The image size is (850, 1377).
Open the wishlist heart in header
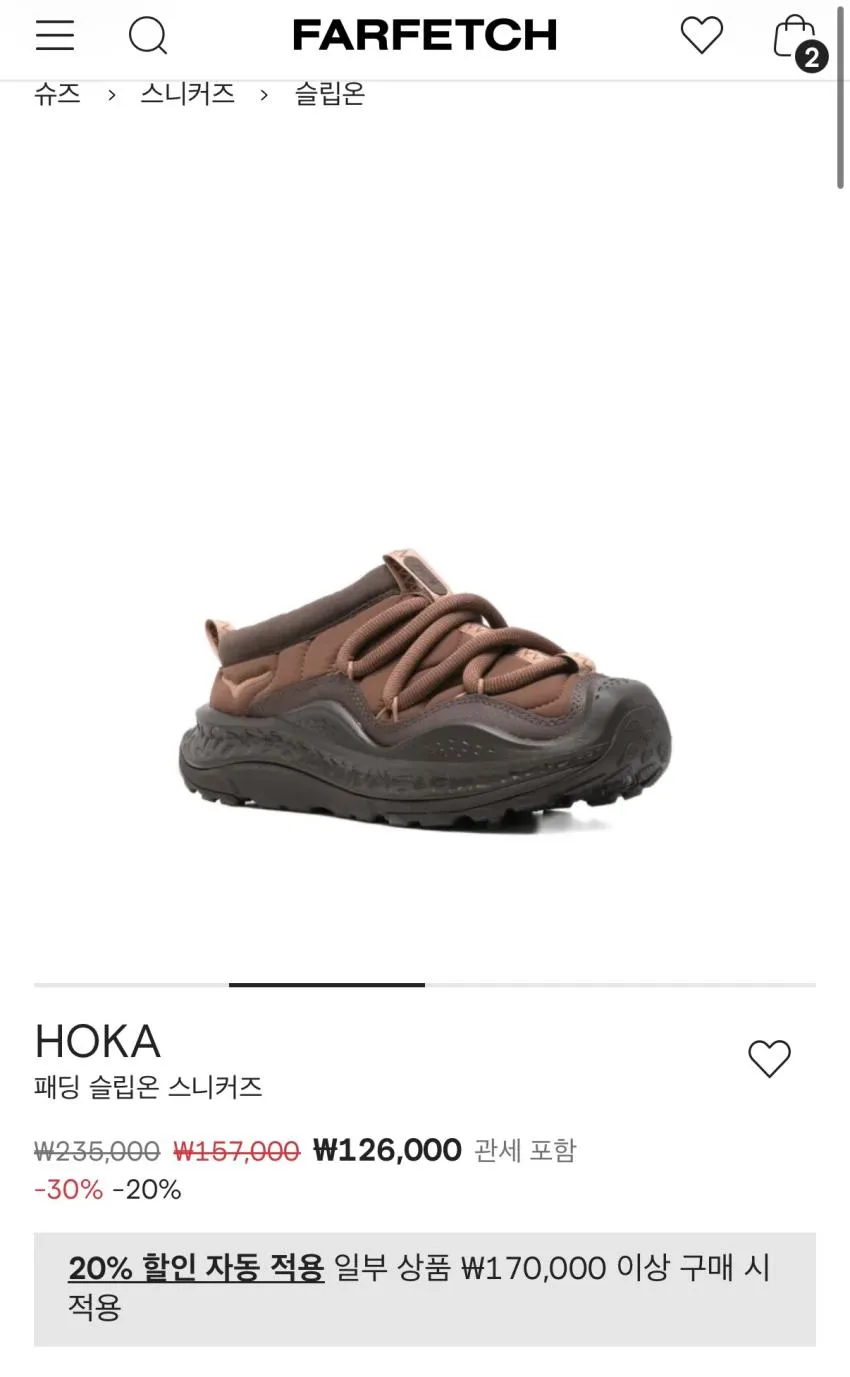pos(701,35)
